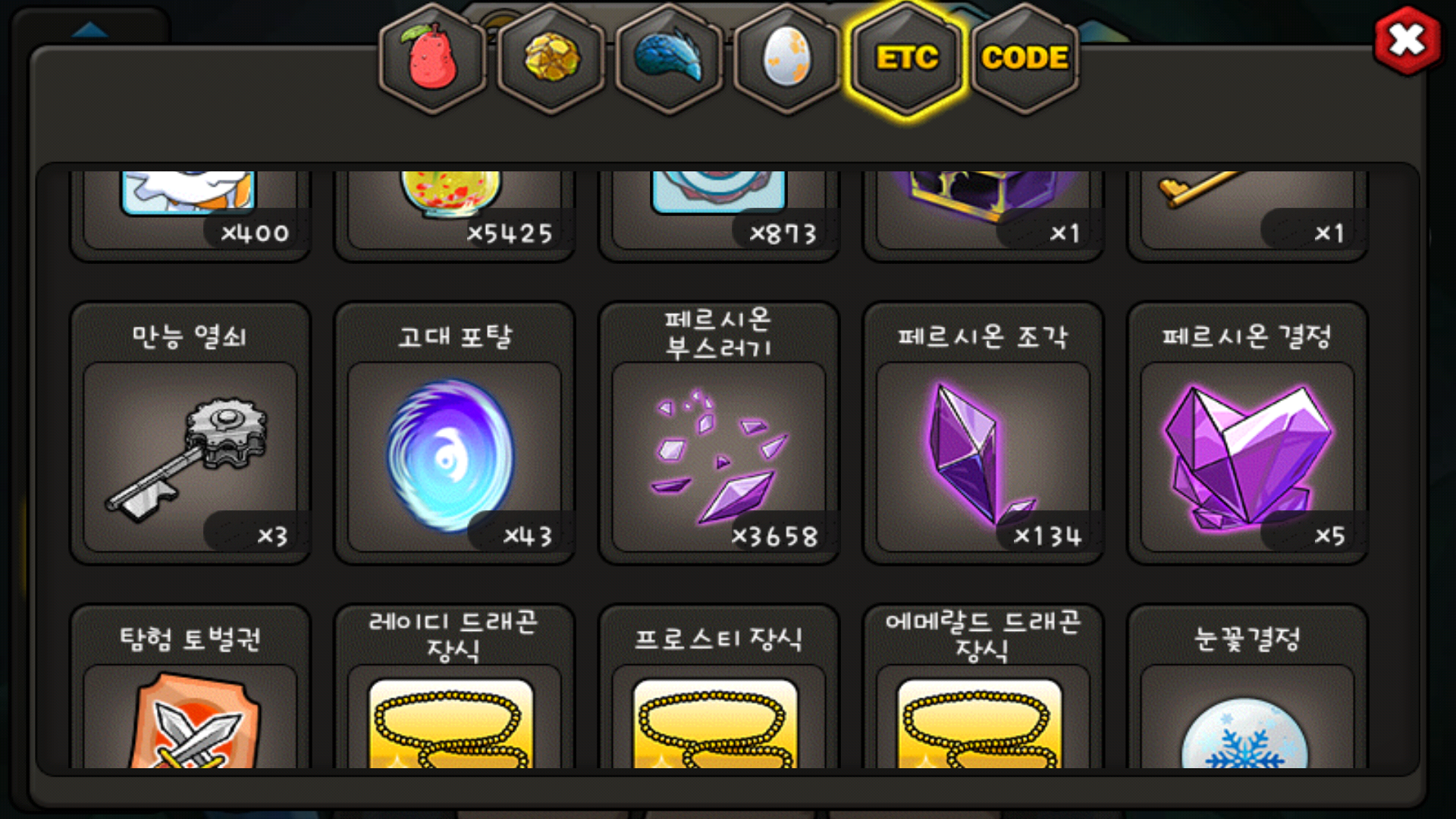Open the gold nugget tab
This screenshot has width=1456, height=819.
551,58
